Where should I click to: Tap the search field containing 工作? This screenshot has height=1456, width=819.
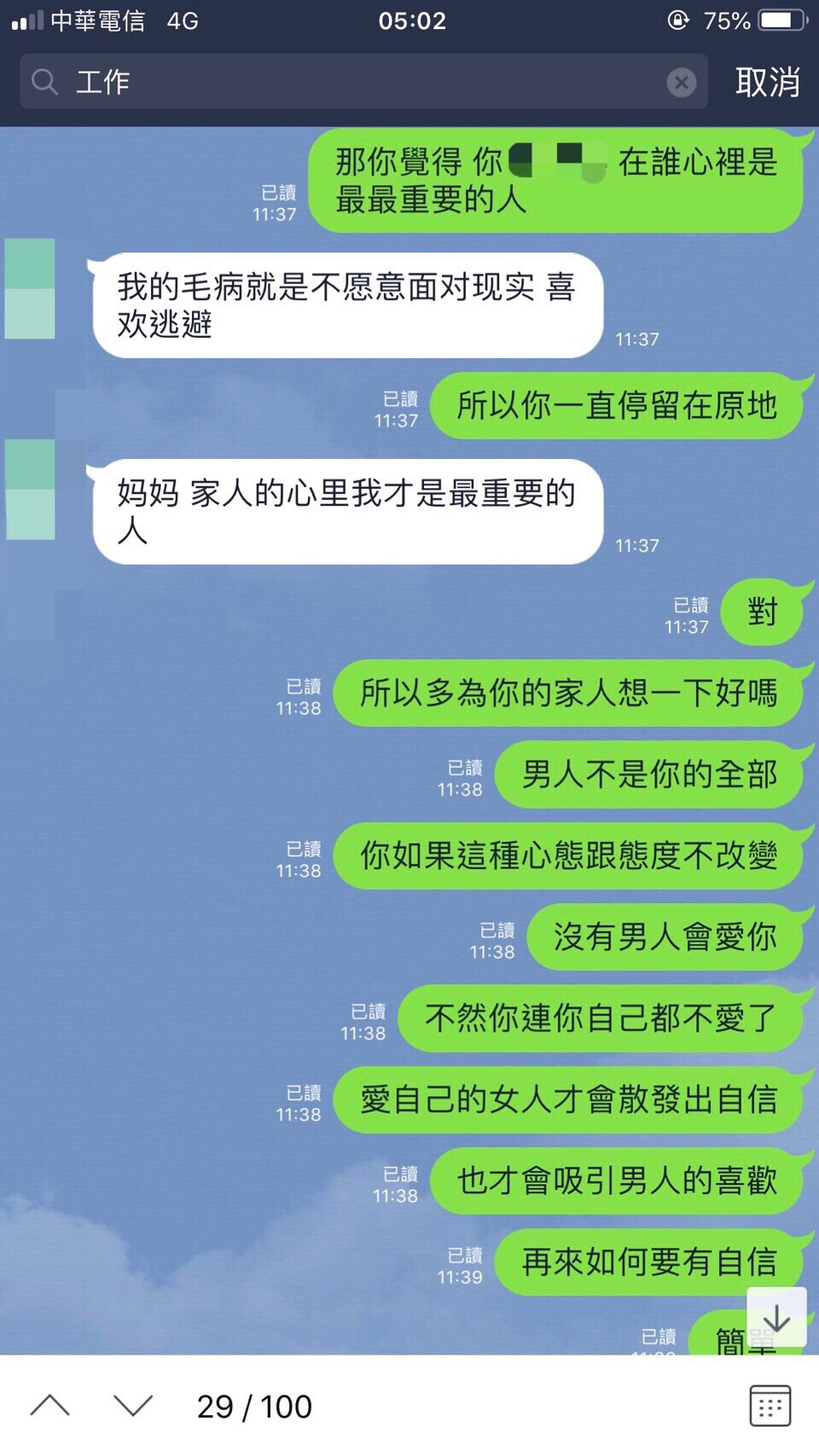click(341, 82)
